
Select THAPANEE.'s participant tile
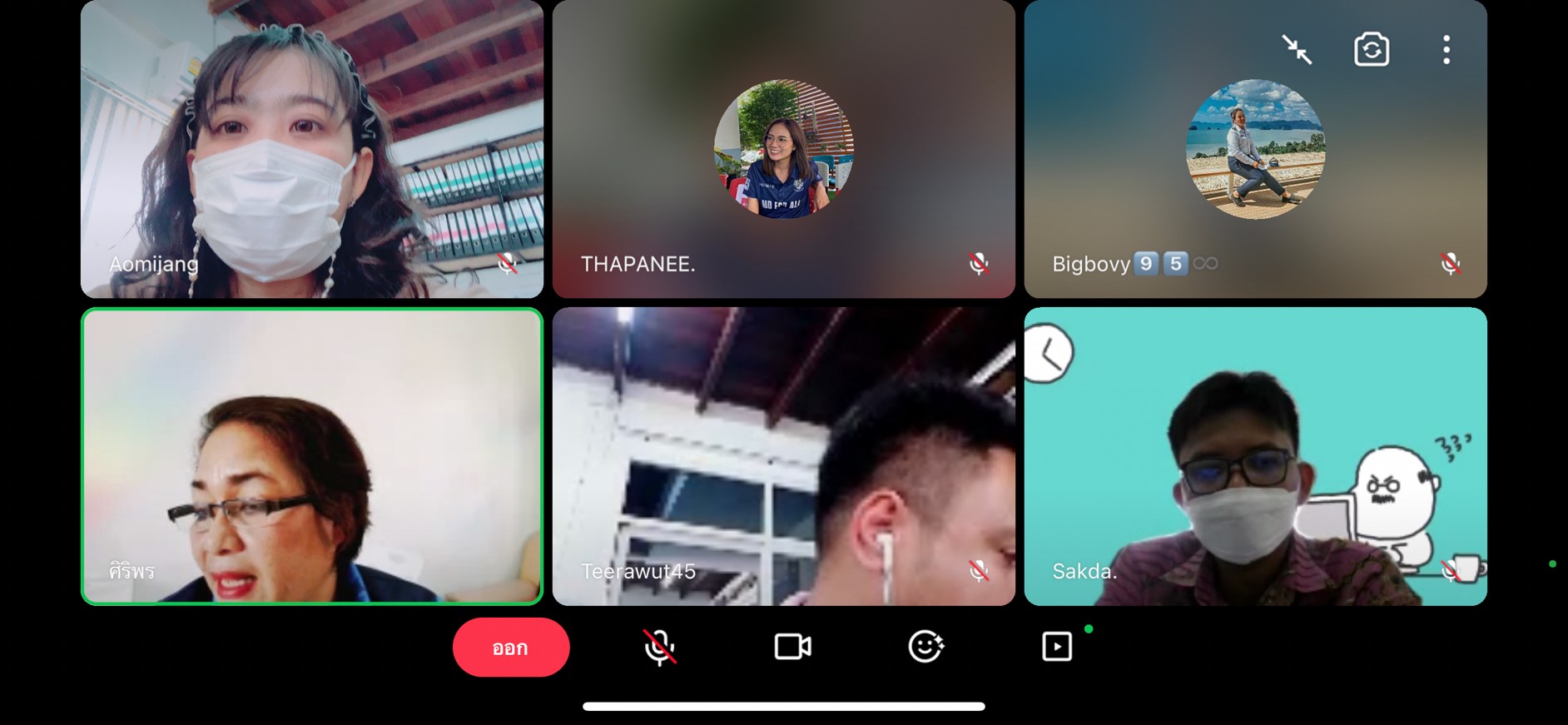coord(783,150)
